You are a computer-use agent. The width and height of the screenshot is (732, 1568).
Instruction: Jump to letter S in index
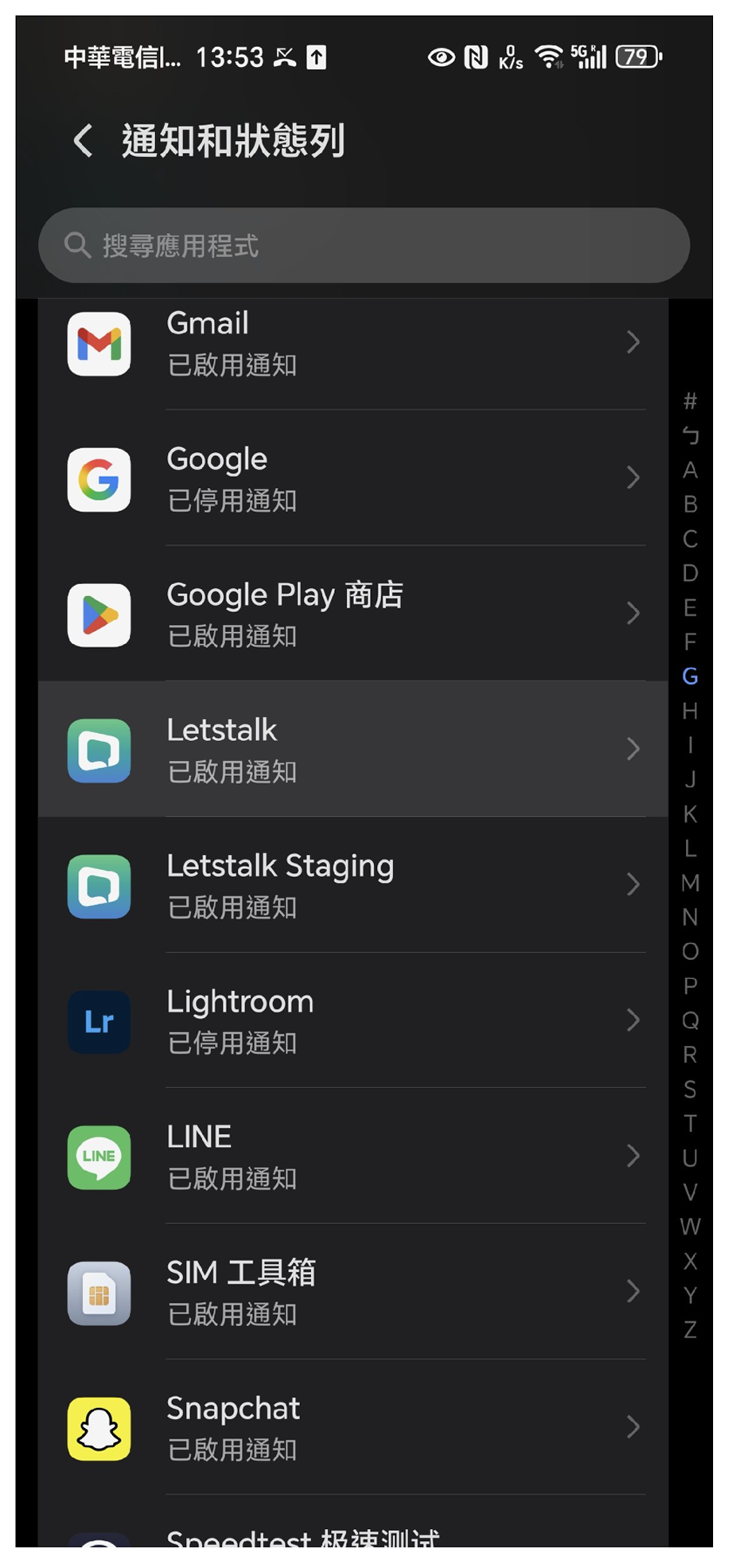pyautogui.click(x=690, y=1089)
